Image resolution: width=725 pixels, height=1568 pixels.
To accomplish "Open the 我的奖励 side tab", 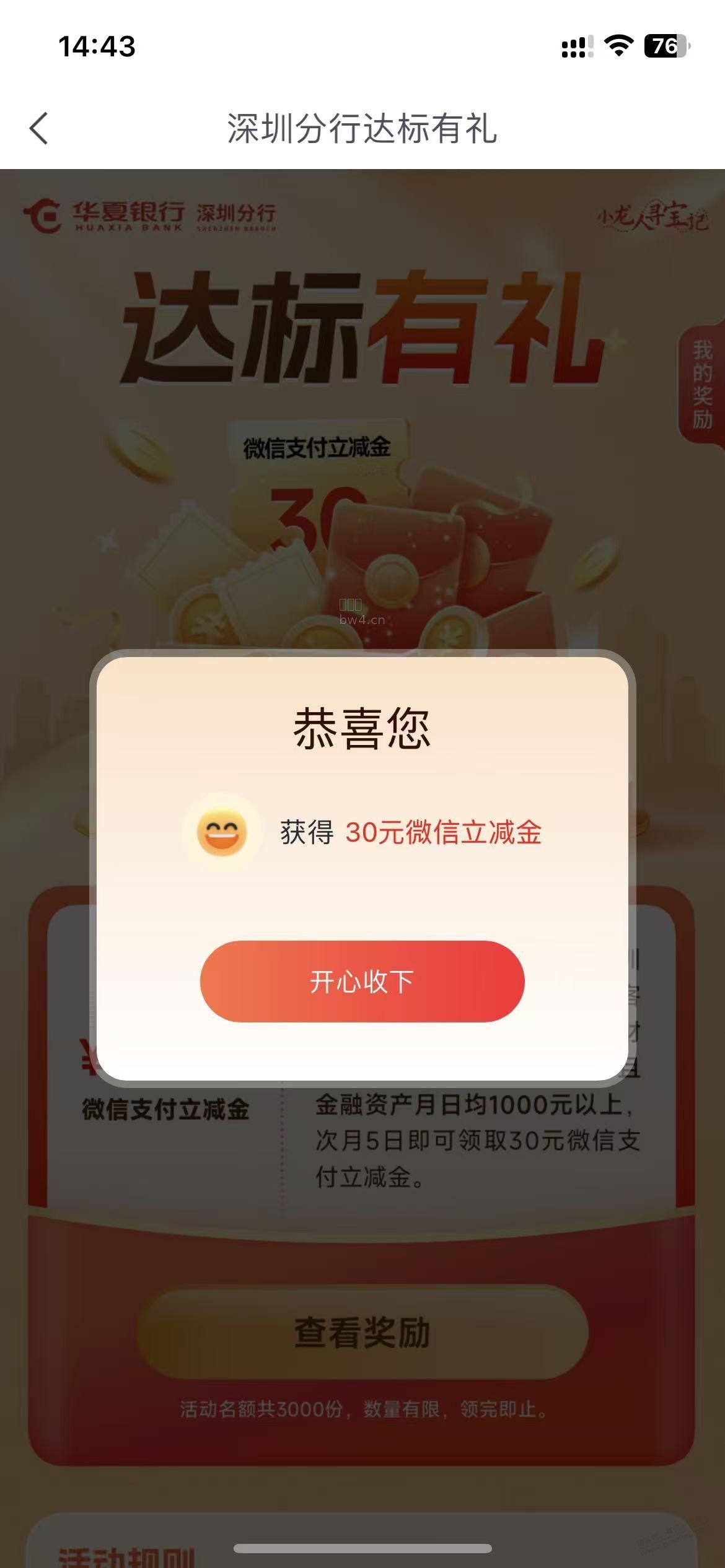I will [x=701, y=385].
